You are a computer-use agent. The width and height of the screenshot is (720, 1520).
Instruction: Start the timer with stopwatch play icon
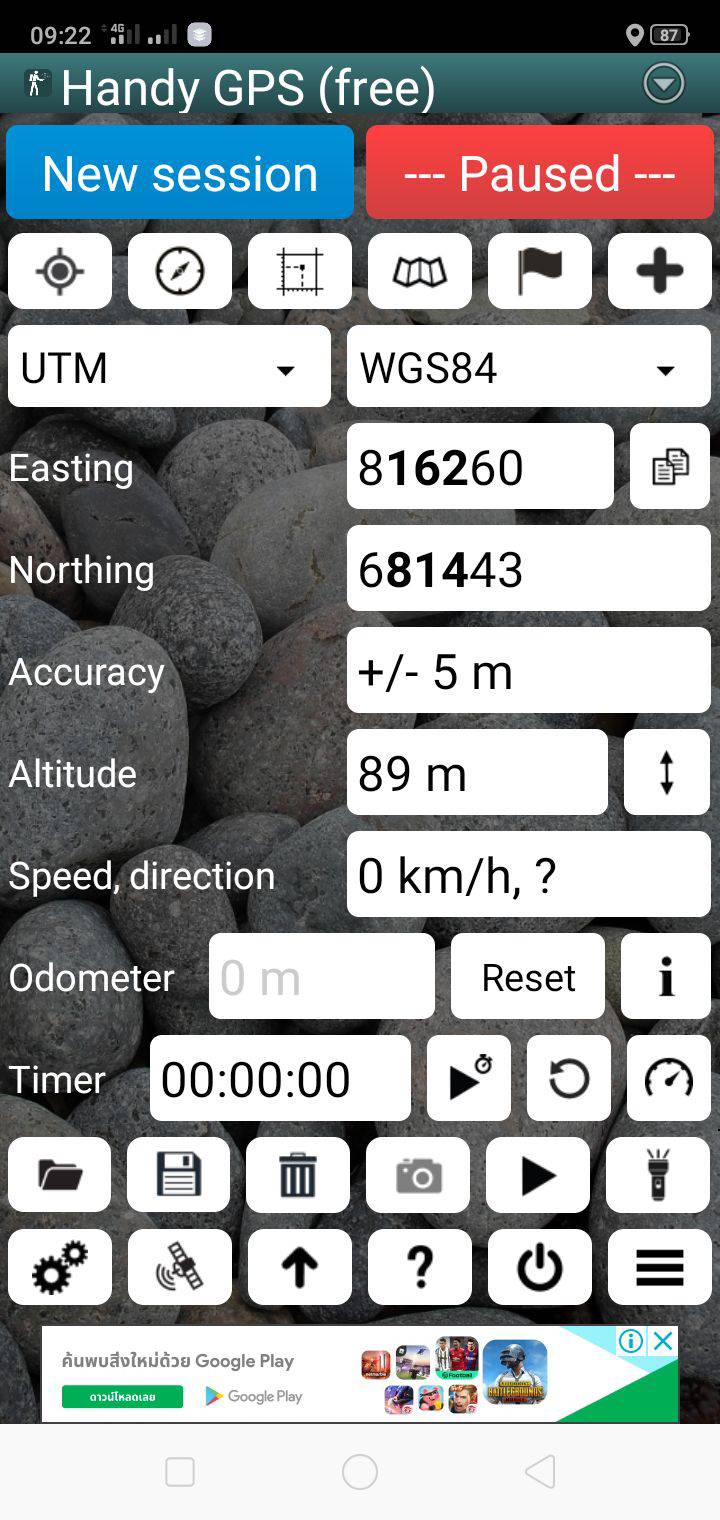click(469, 1078)
